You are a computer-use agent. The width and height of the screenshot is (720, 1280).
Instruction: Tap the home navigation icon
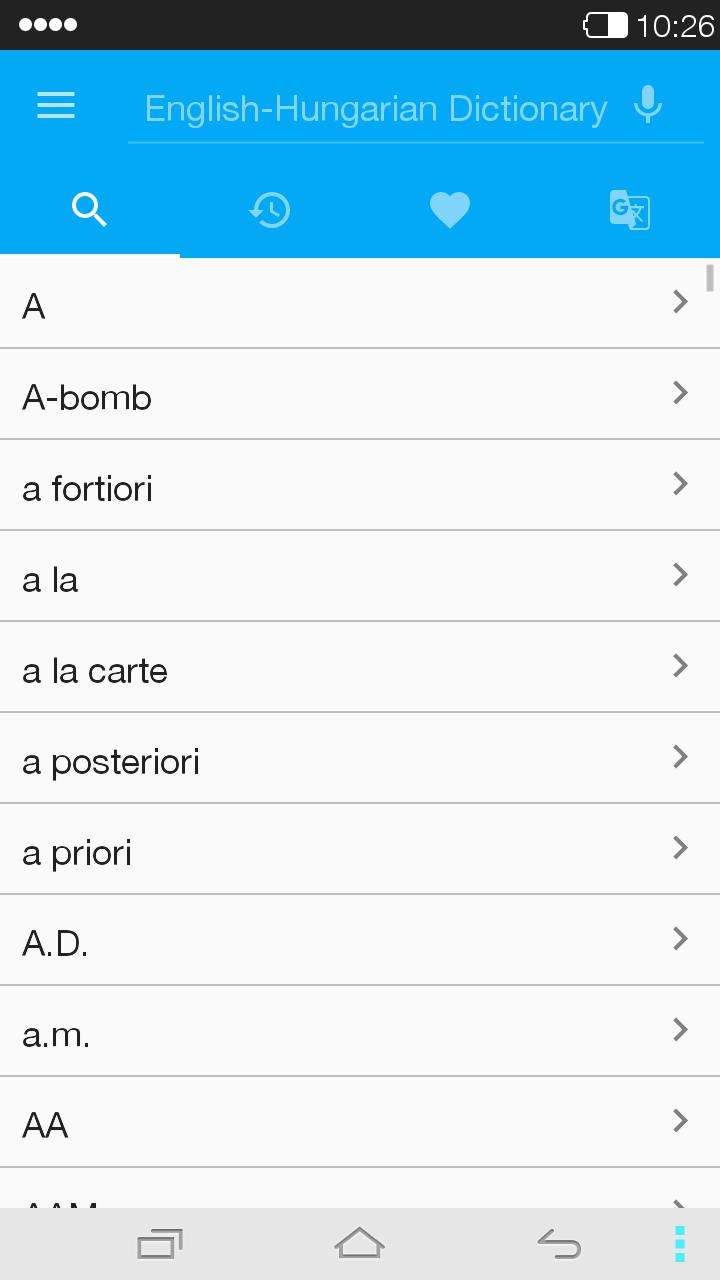pyautogui.click(x=359, y=1243)
